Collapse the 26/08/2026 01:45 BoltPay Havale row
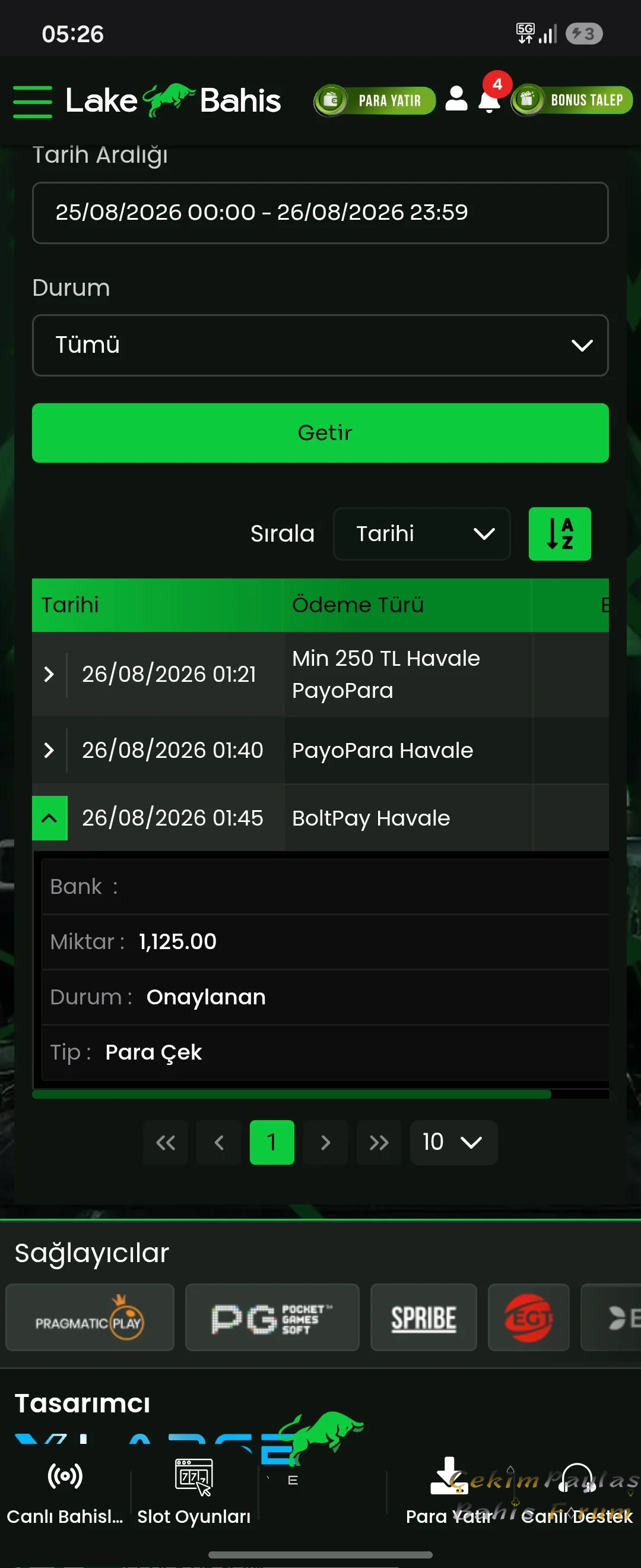The height and width of the screenshot is (1568, 641). (49, 818)
